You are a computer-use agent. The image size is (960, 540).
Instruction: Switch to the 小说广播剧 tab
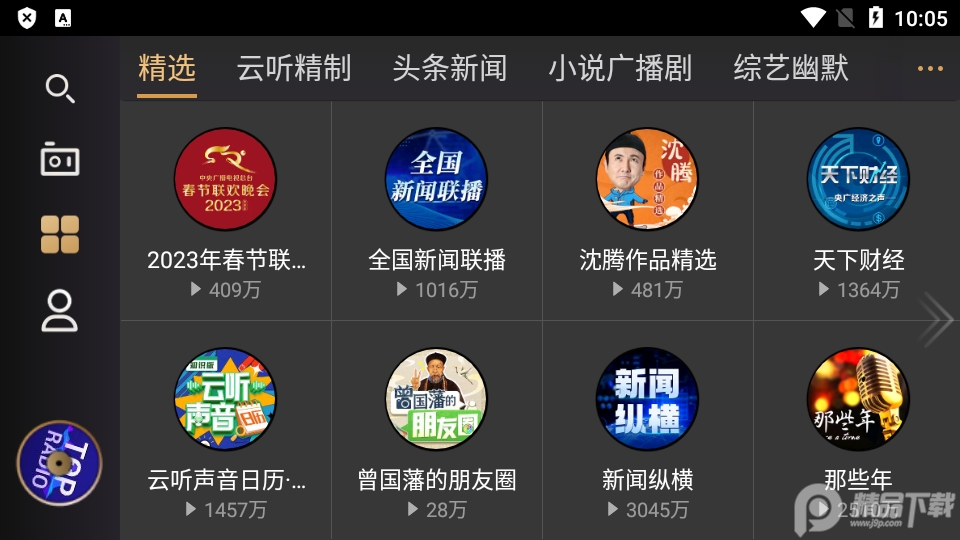pos(620,68)
